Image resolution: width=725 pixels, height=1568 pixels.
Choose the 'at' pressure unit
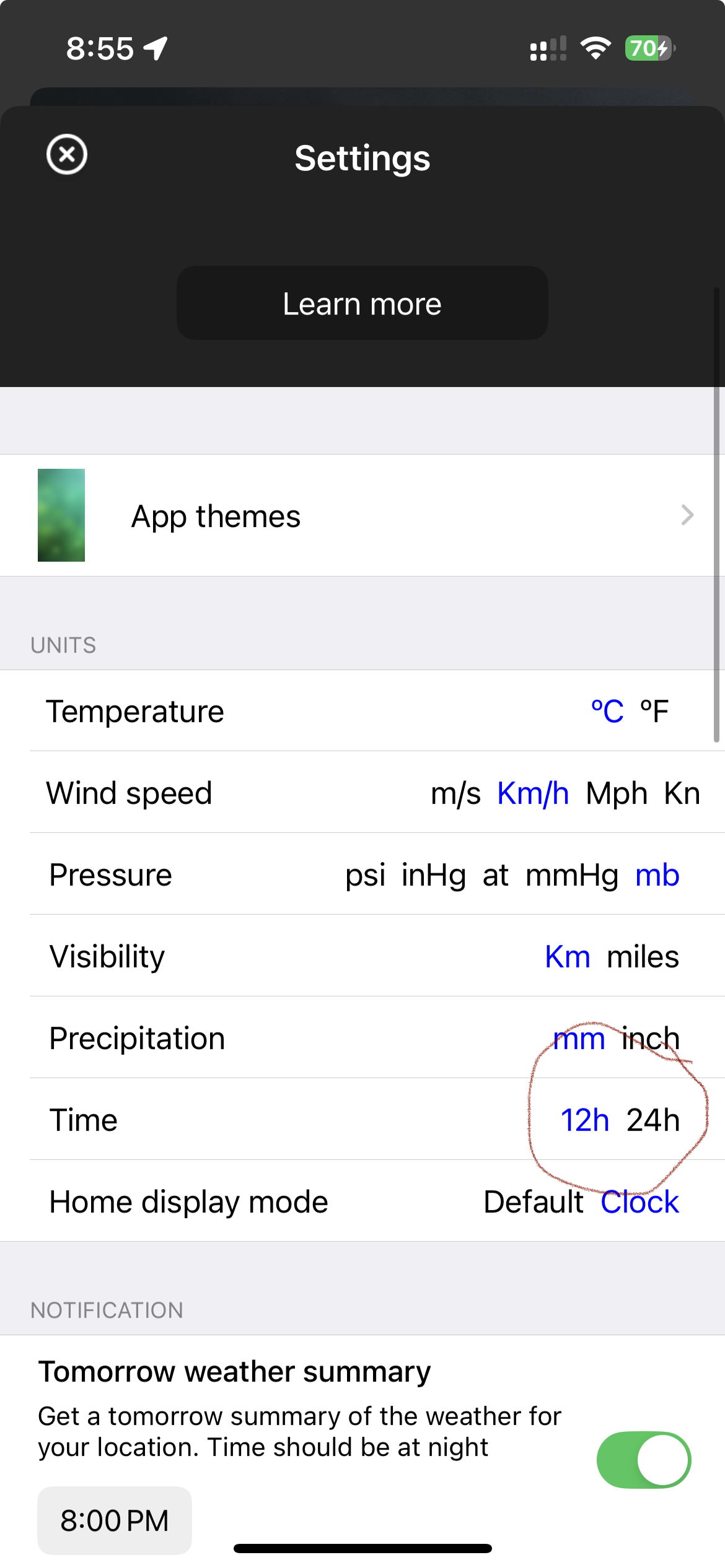click(495, 875)
